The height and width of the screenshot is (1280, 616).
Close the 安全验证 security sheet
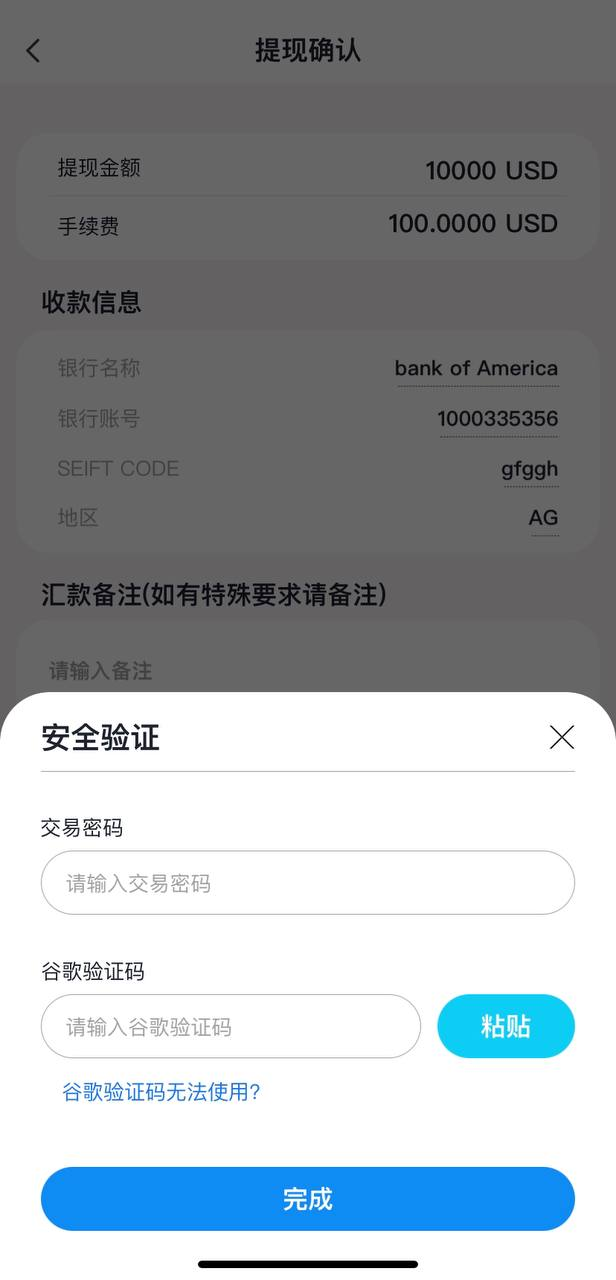(x=562, y=738)
